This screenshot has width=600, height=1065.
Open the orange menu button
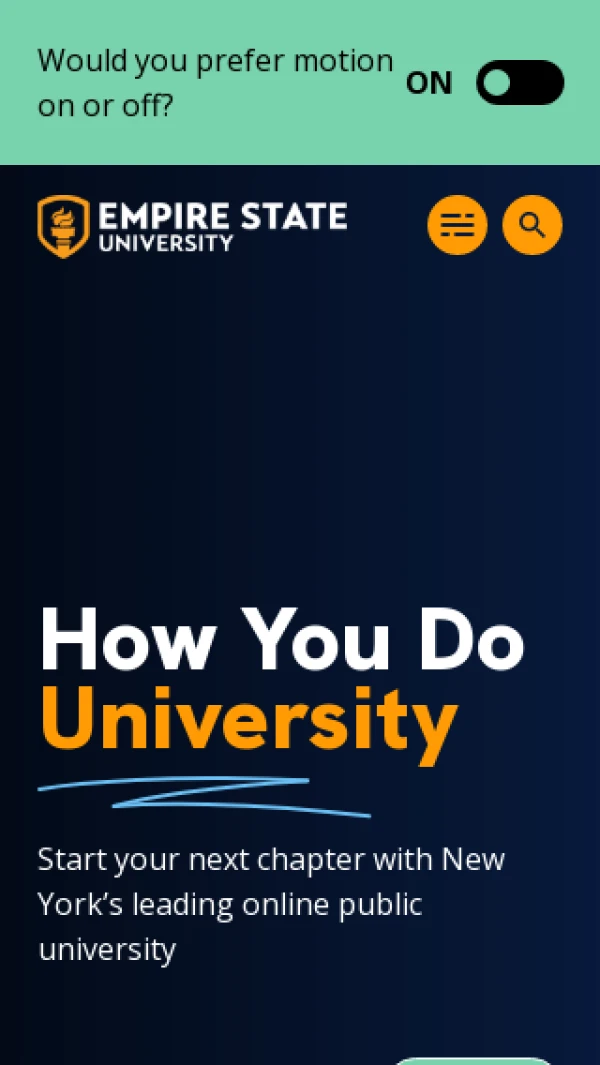[x=457, y=225]
